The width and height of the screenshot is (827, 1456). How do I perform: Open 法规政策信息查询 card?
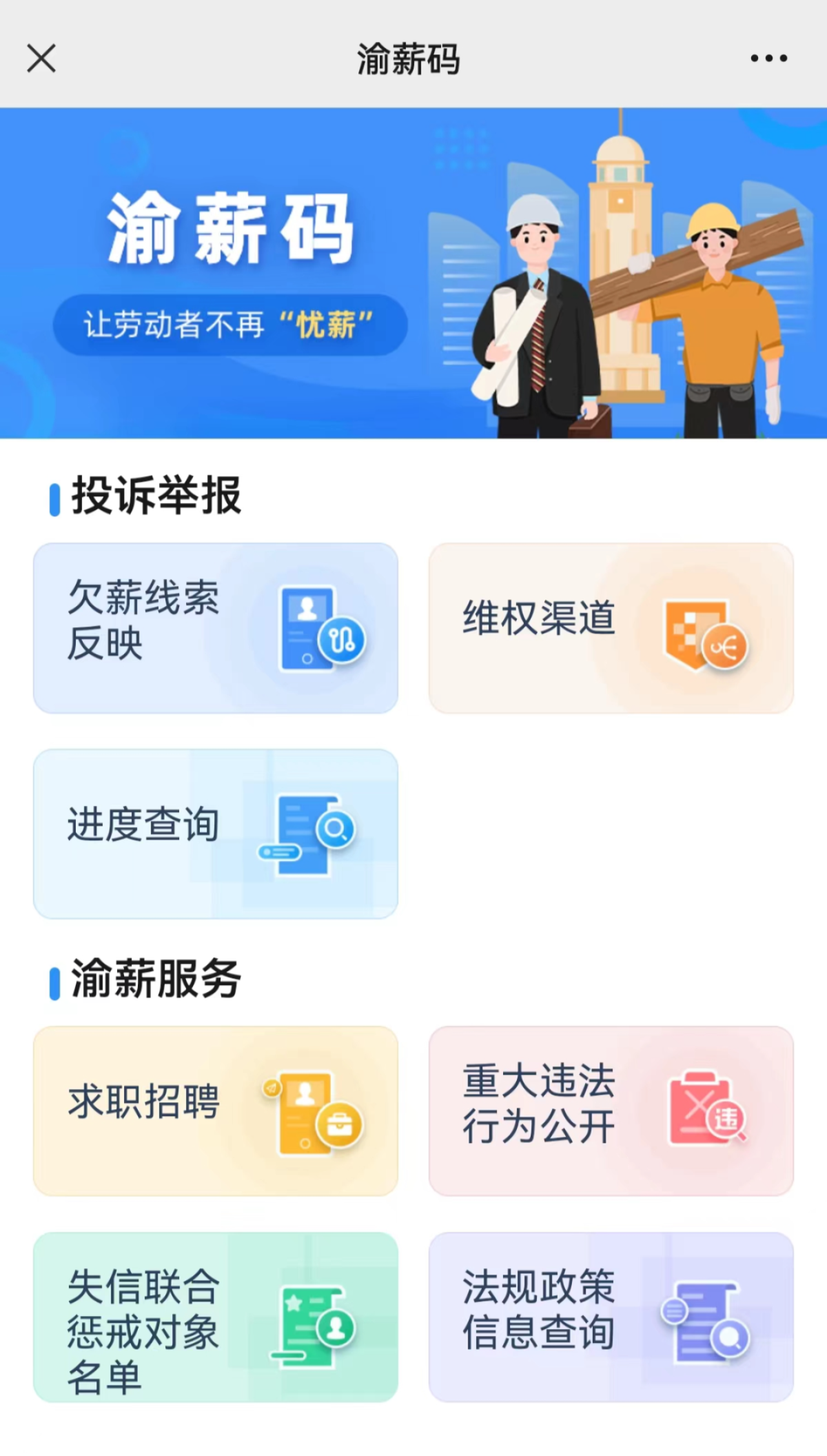click(611, 1317)
